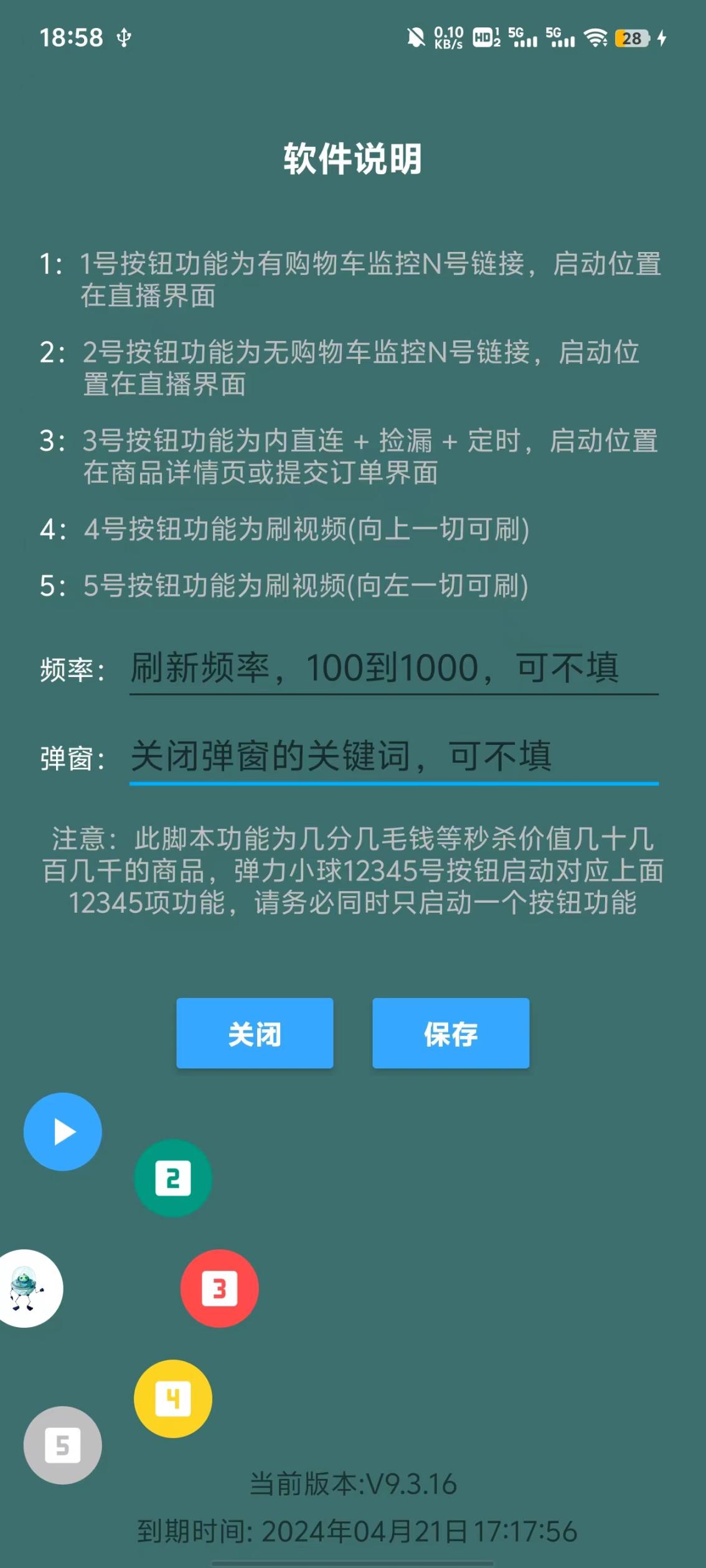The height and width of the screenshot is (1568, 706).
Task: Launch the red number 3 function button
Action: (219, 1288)
